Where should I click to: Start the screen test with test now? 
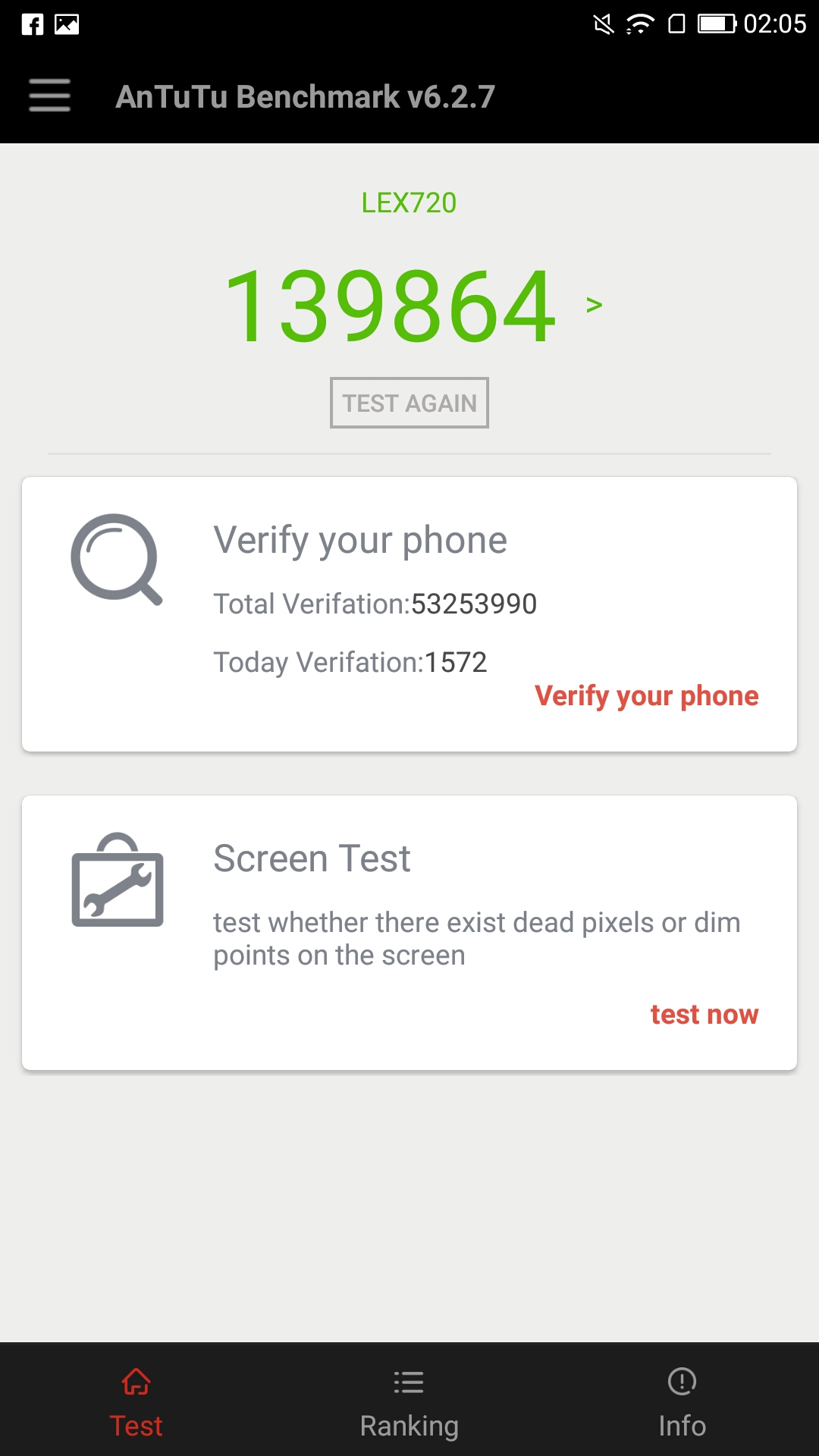tap(704, 1014)
